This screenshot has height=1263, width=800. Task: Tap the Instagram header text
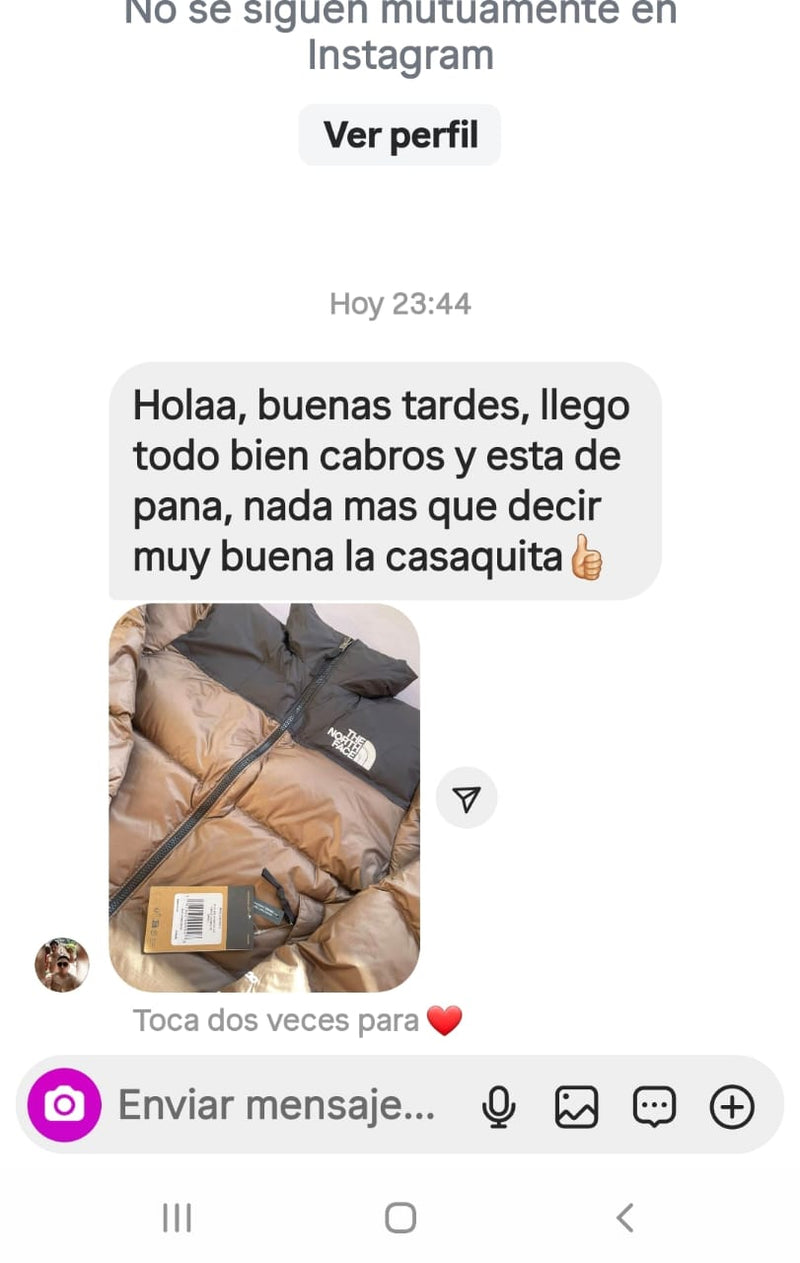[x=399, y=55]
